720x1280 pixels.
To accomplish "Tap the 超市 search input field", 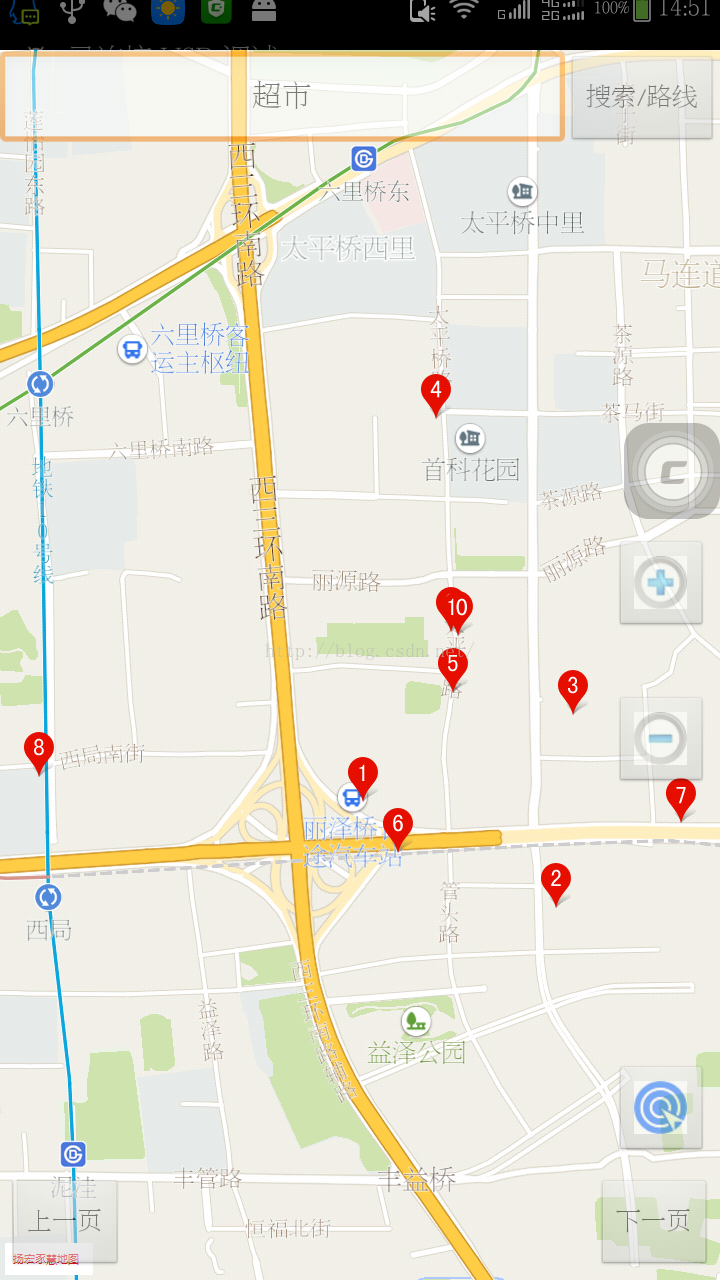I will pyautogui.click(x=282, y=96).
